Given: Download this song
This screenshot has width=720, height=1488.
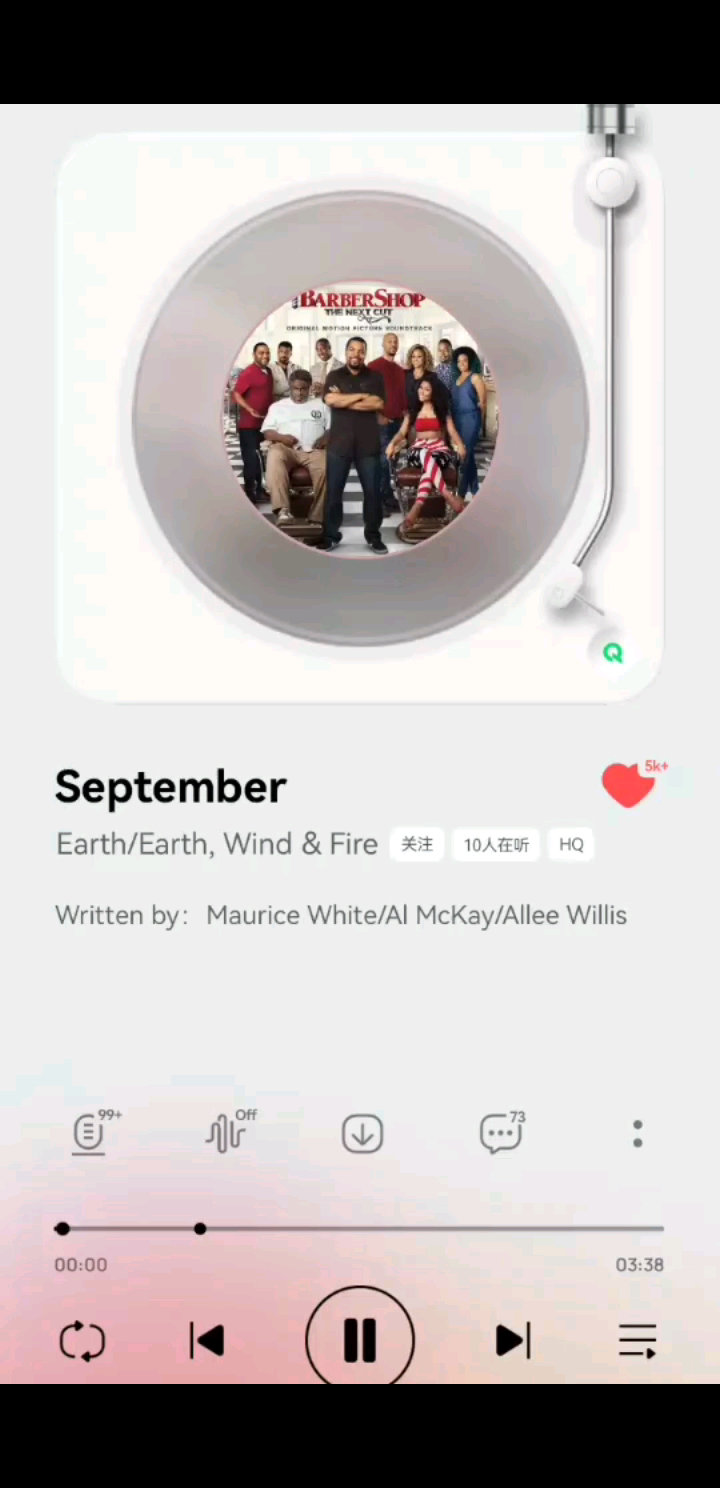Looking at the screenshot, I should 362,1134.
